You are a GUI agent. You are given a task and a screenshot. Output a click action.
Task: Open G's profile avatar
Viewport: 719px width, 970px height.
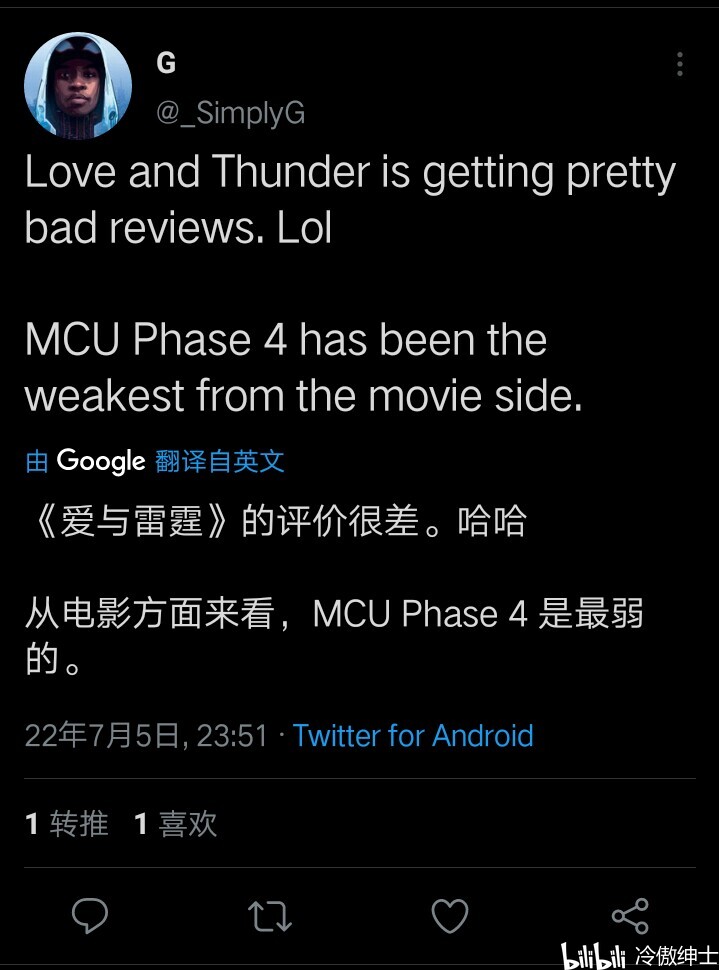tap(78, 86)
